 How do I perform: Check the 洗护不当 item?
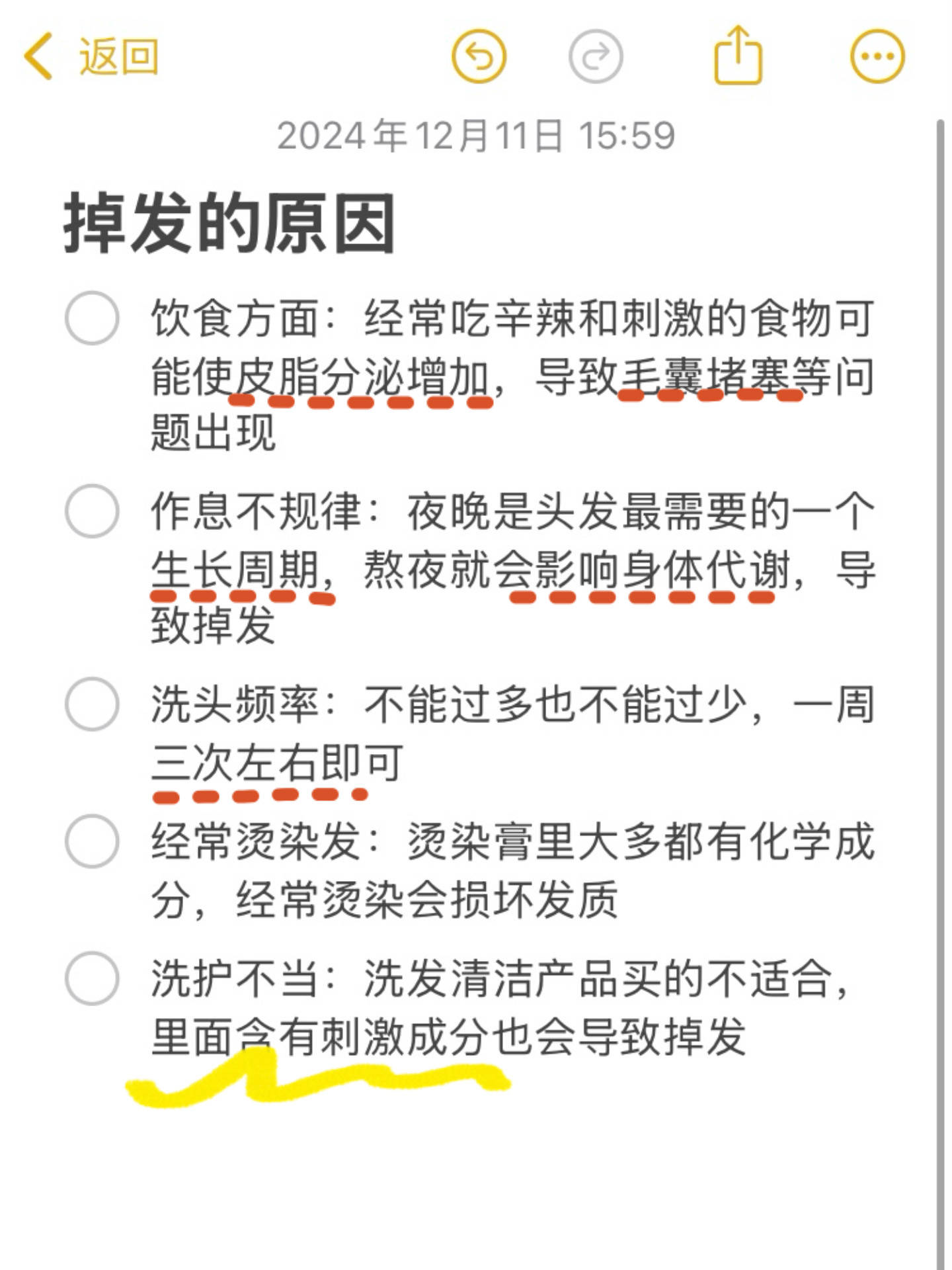coord(92,979)
